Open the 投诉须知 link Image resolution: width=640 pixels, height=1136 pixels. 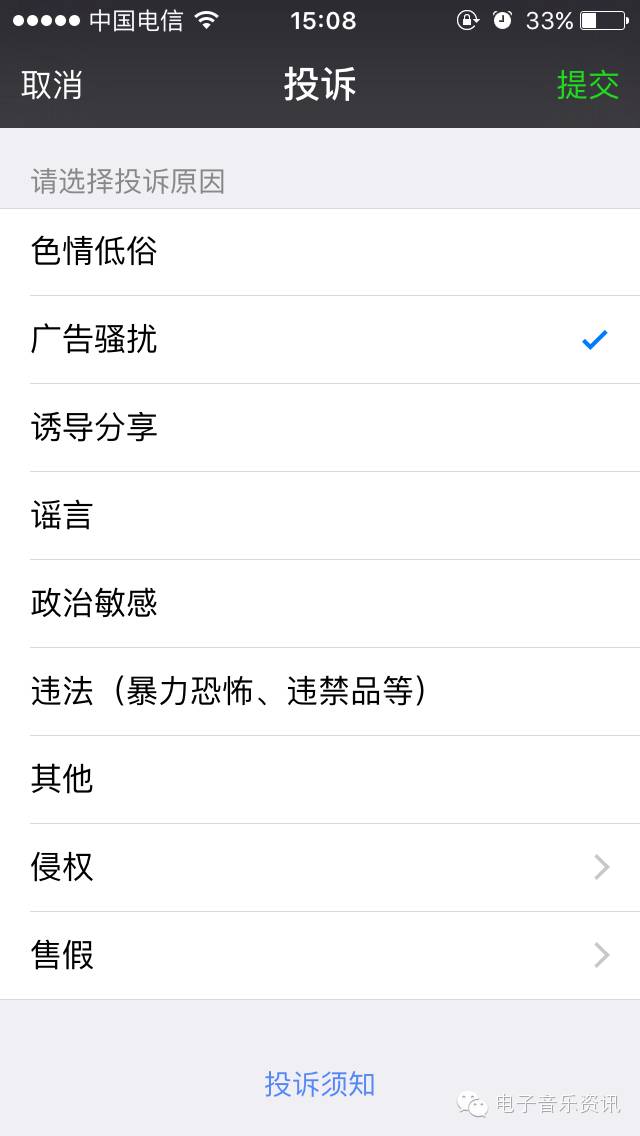pyautogui.click(x=320, y=1084)
